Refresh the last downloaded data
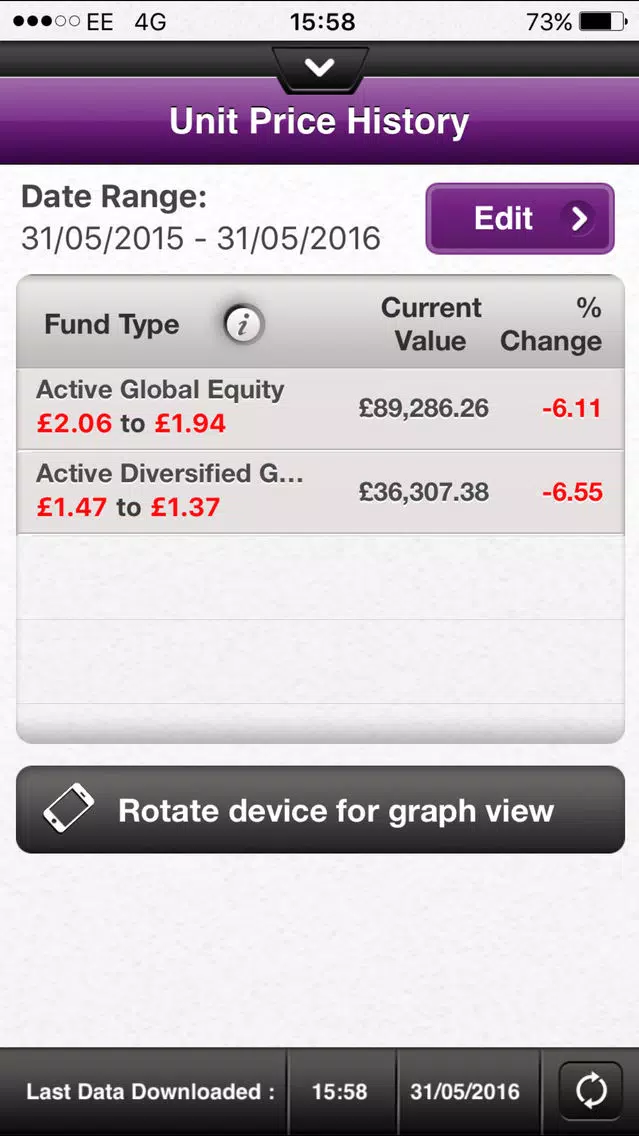This screenshot has width=639, height=1136. pyautogui.click(x=590, y=1091)
